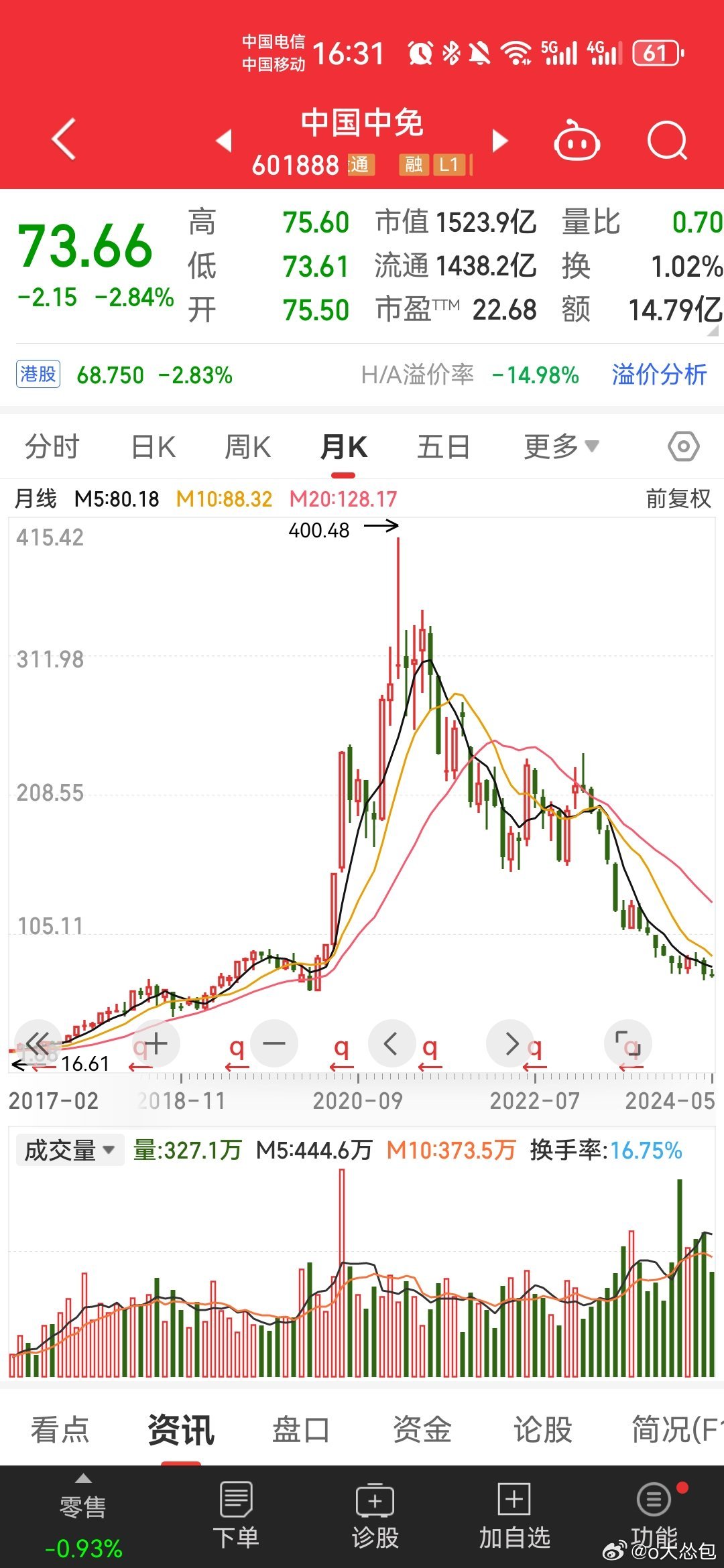Screen dimensions: 724x1568
Task: Go back using the header arrow
Action: [64, 139]
